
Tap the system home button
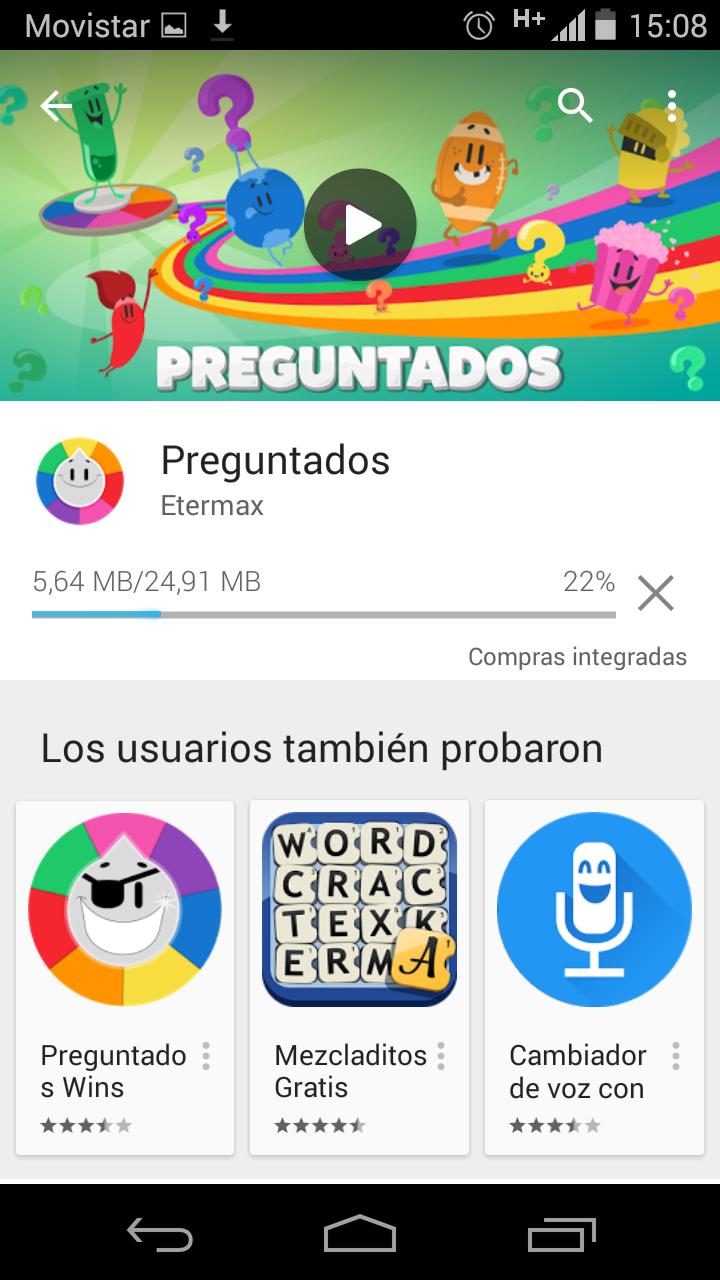click(x=360, y=1233)
